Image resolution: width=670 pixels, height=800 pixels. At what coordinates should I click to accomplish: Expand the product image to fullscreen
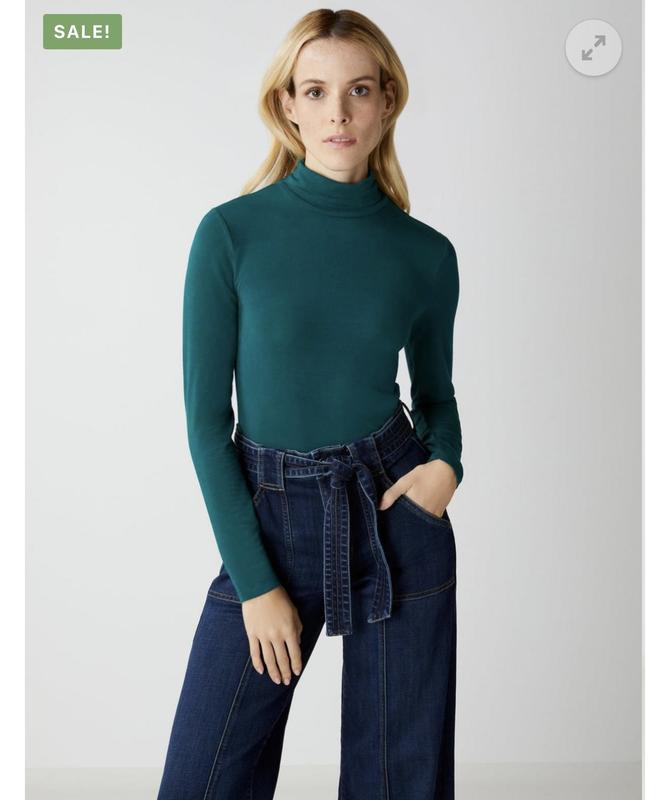593,48
